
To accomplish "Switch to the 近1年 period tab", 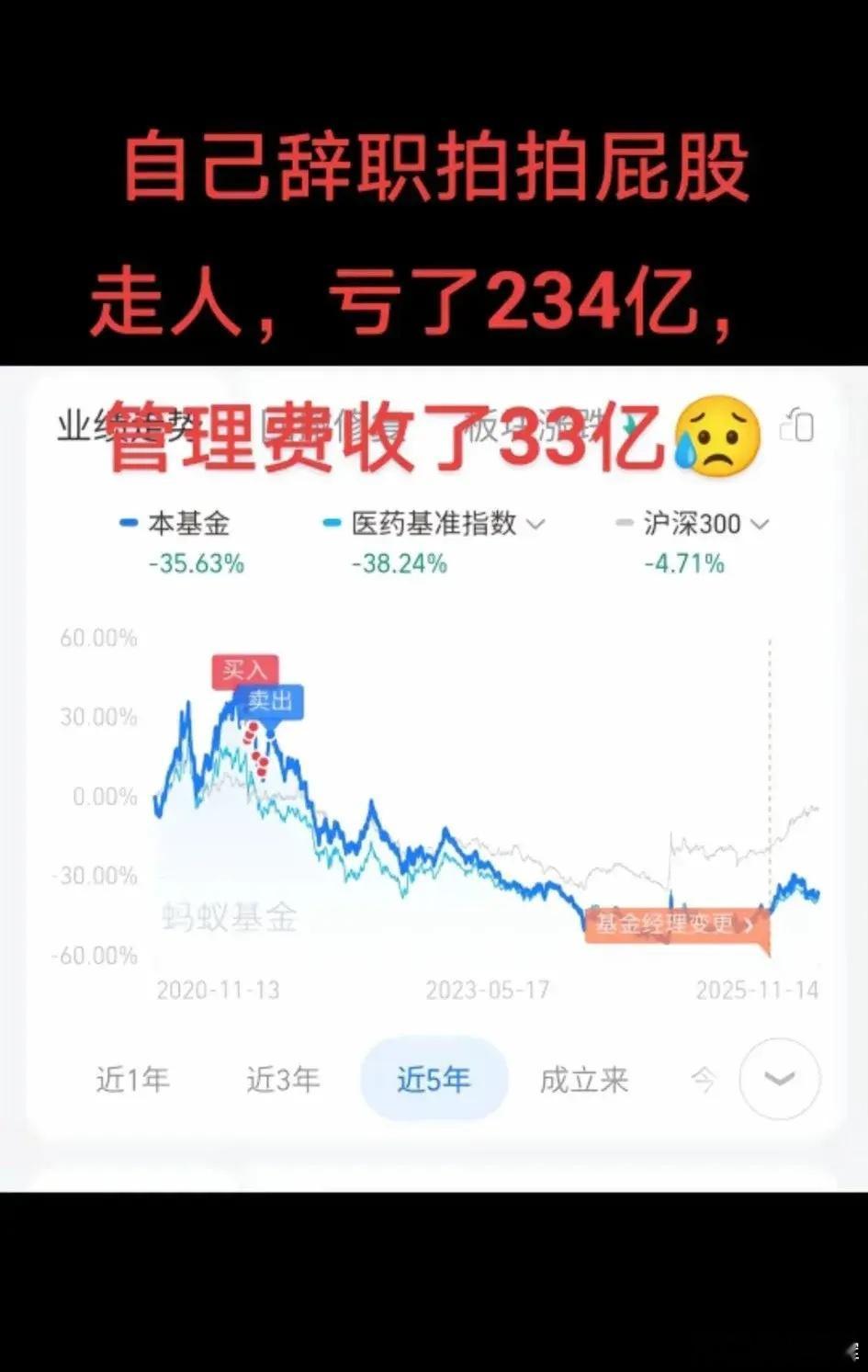I will click(x=134, y=1080).
